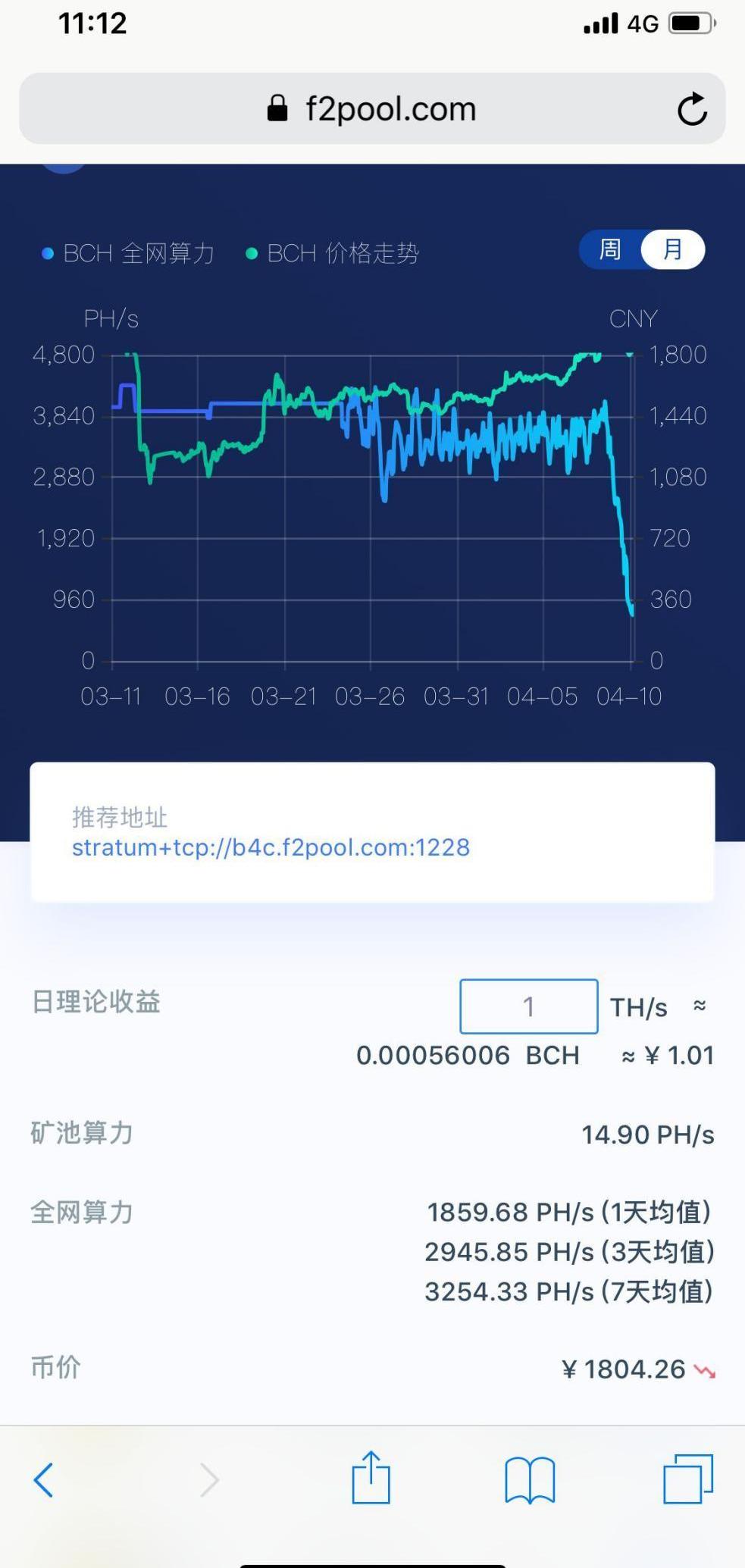Screen dimensions: 745x1568
Task: Toggle the BCH 价格走势 legend series
Action: click(333, 253)
